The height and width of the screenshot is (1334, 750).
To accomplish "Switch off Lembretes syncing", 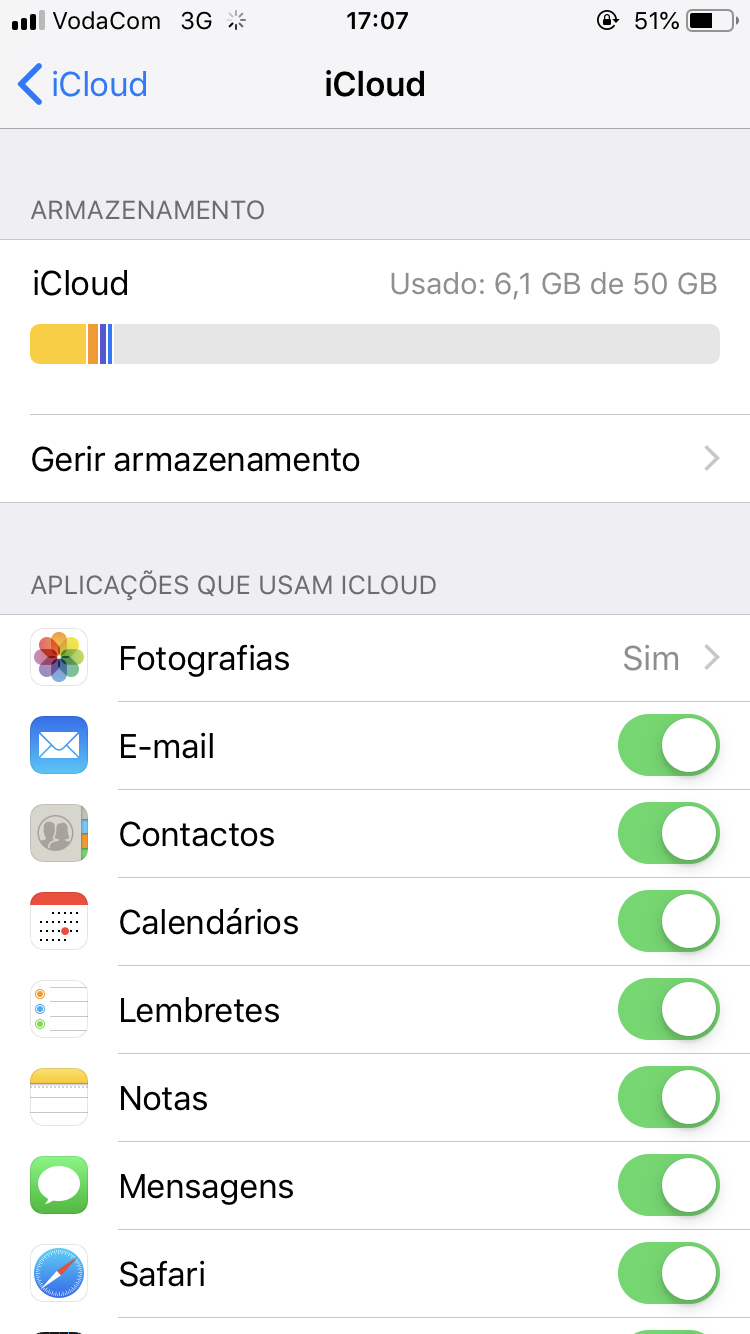I will [x=668, y=1010].
